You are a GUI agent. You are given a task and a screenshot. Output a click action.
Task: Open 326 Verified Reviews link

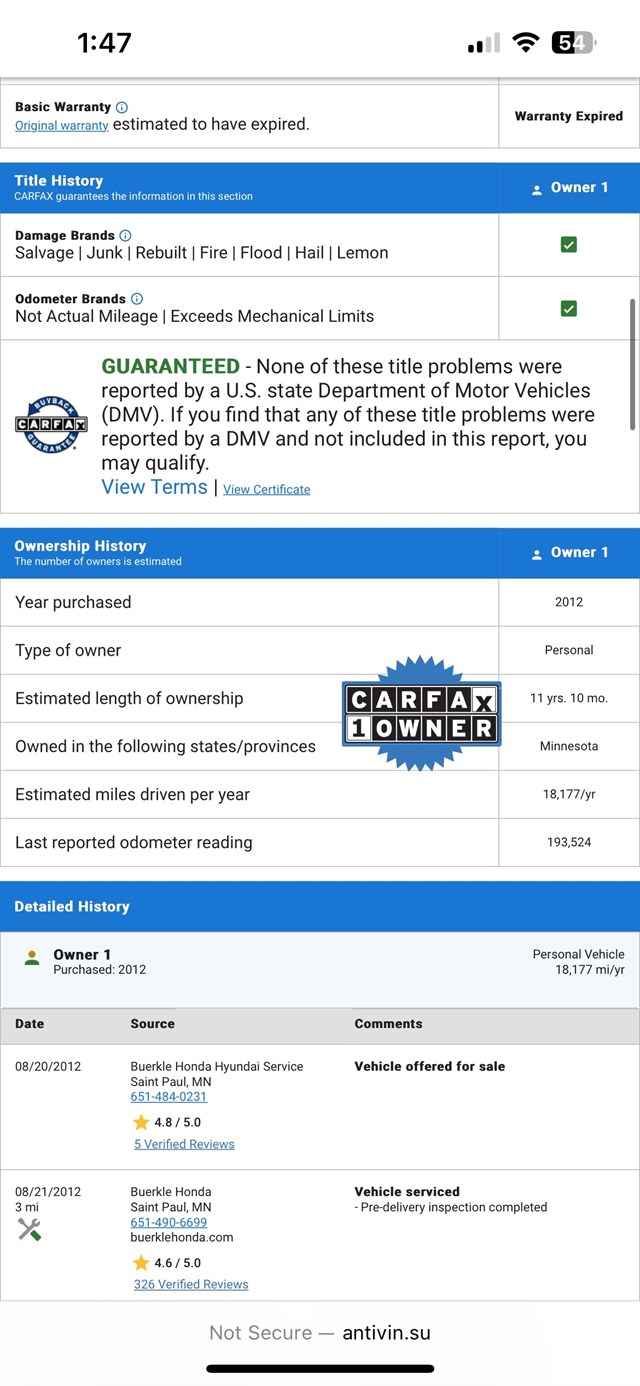click(x=191, y=1284)
